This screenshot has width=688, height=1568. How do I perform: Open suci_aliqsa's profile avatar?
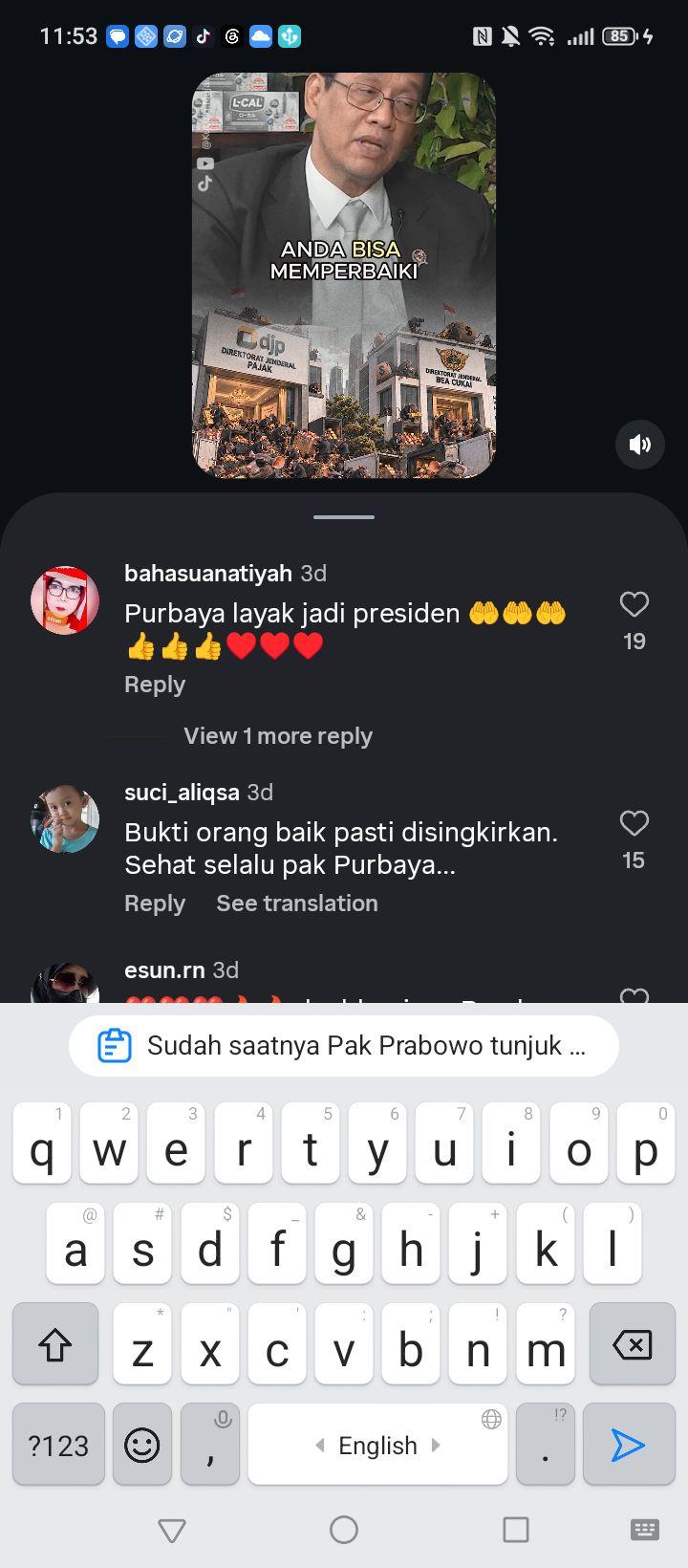(x=65, y=819)
